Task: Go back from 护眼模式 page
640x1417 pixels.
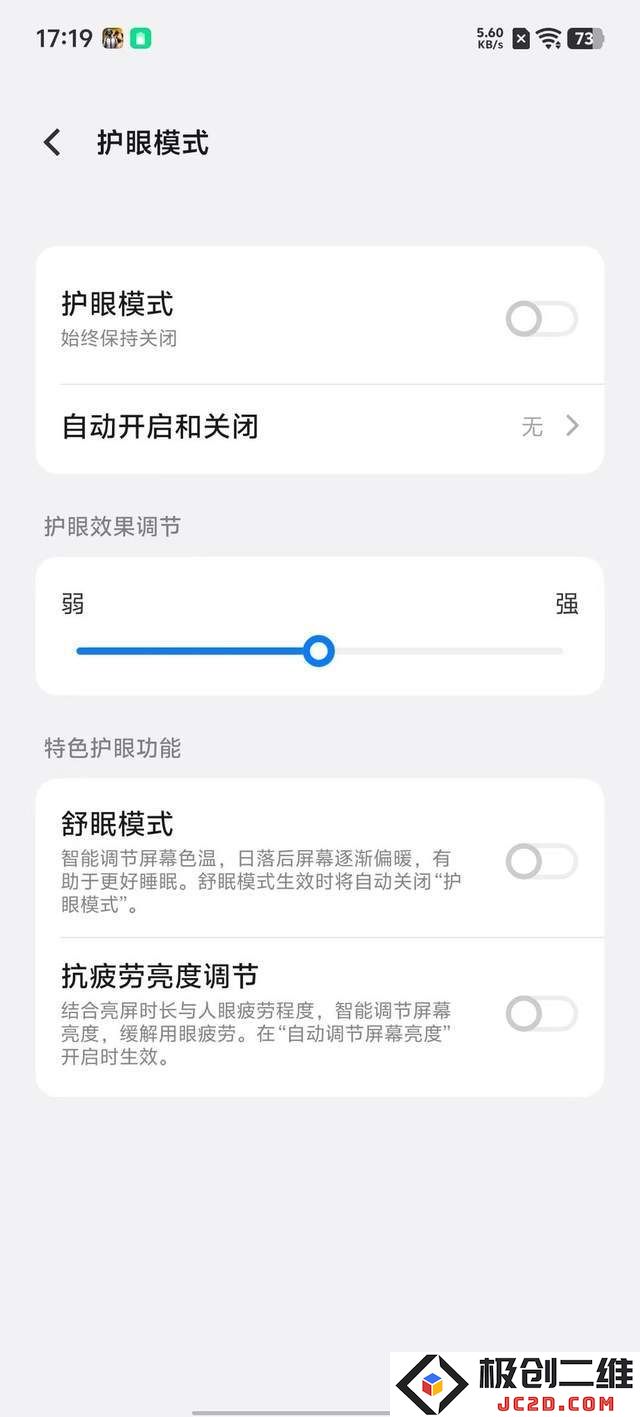Action: (53, 143)
